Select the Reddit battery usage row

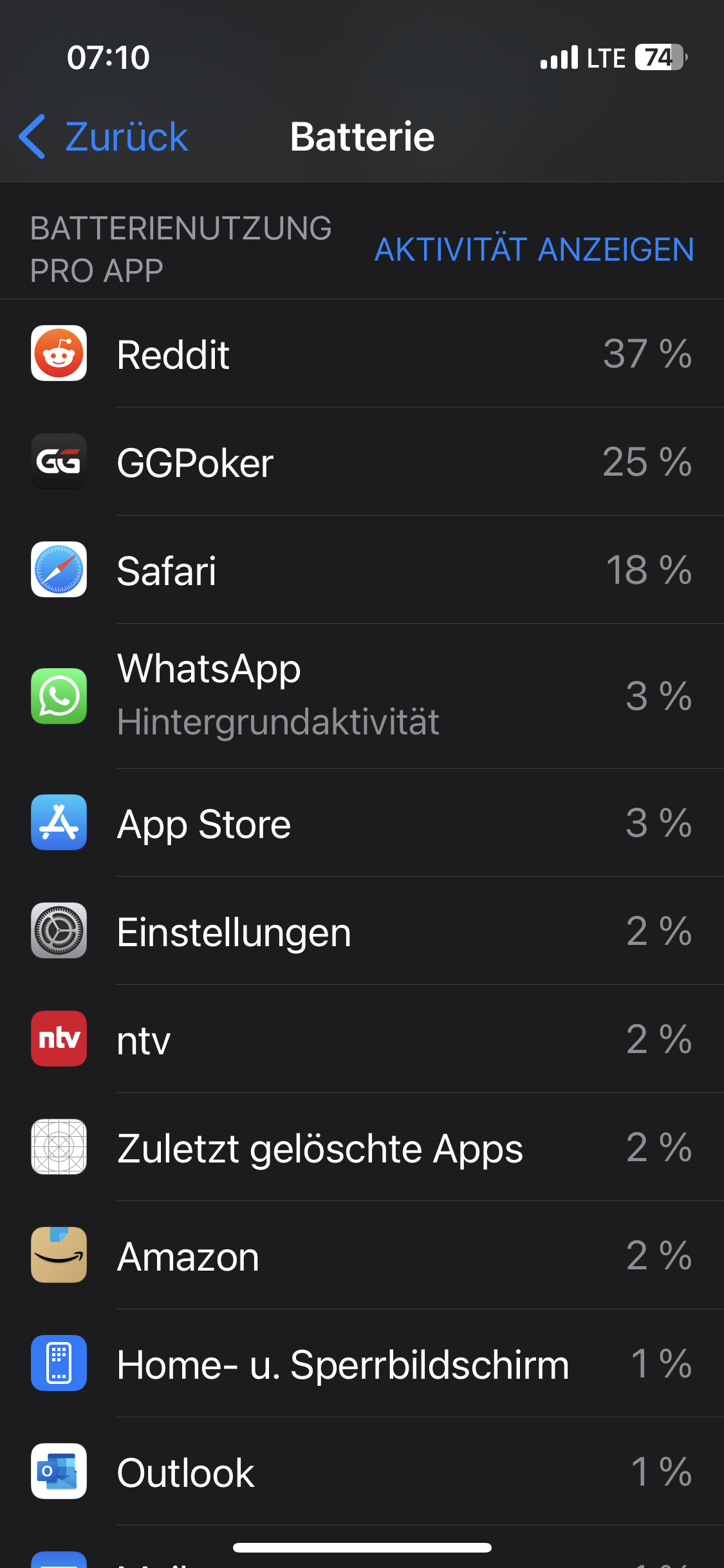(362, 353)
